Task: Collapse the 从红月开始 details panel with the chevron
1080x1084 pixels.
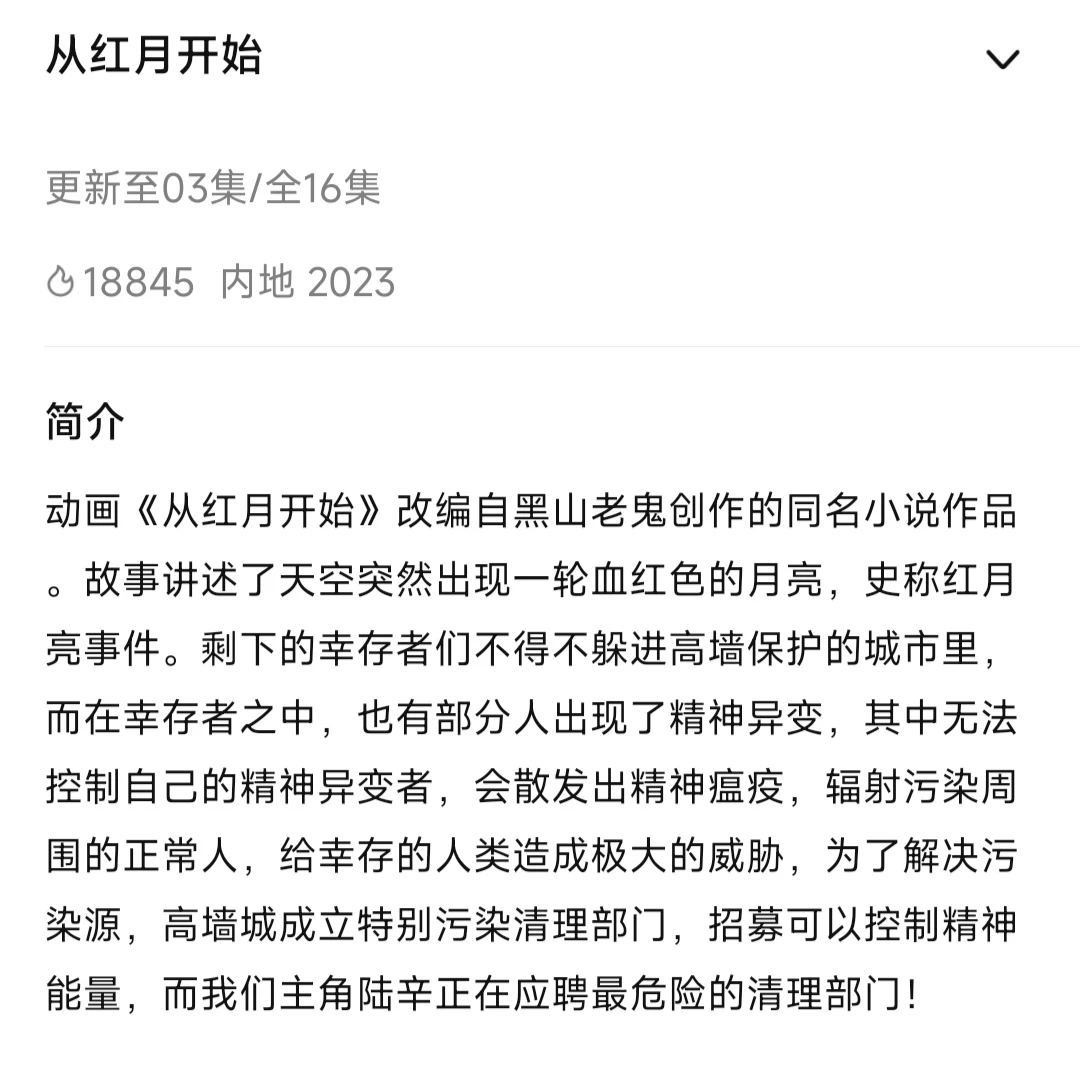Action: point(1002,60)
